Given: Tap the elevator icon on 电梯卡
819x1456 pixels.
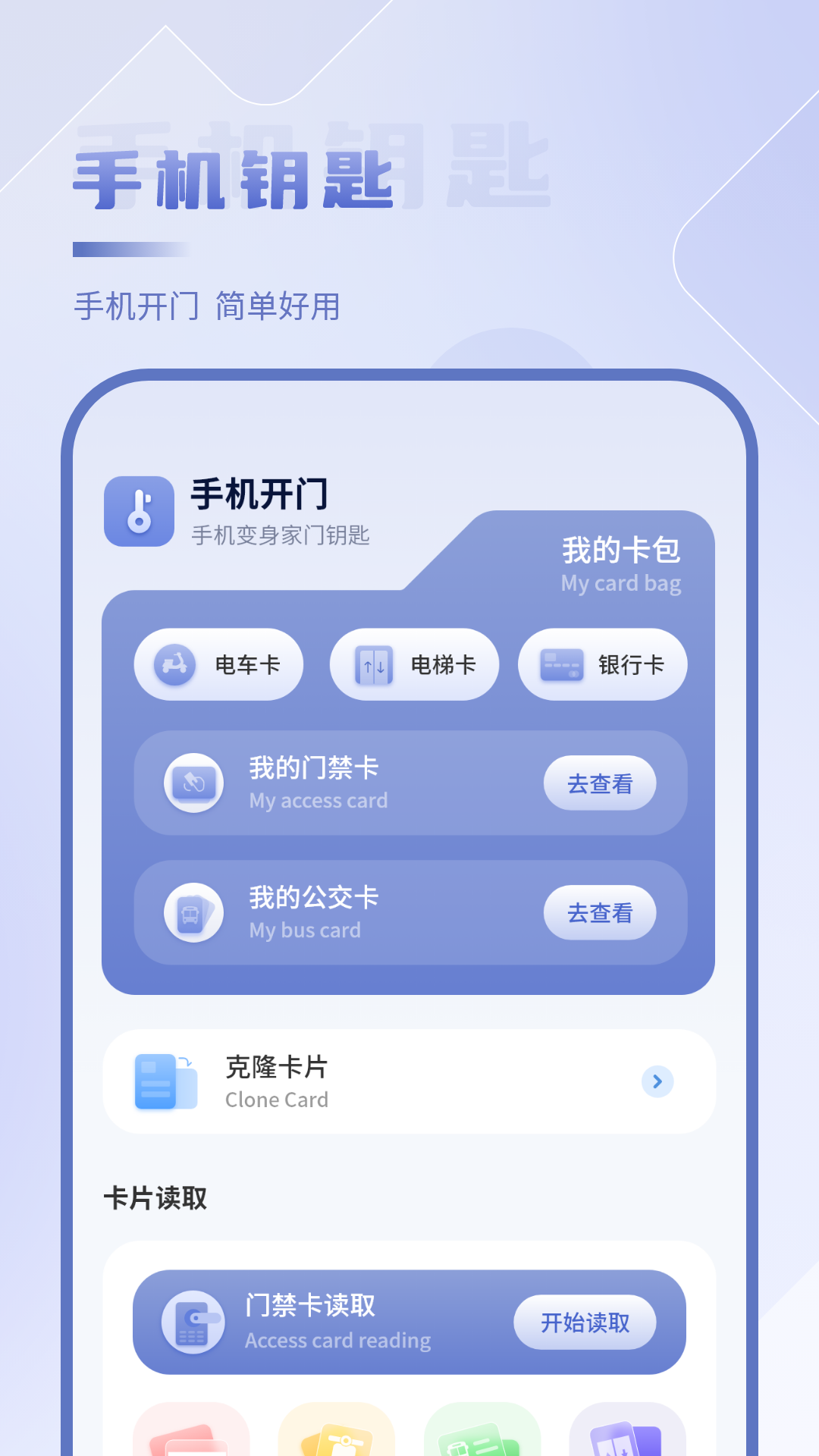Looking at the screenshot, I should click(372, 664).
